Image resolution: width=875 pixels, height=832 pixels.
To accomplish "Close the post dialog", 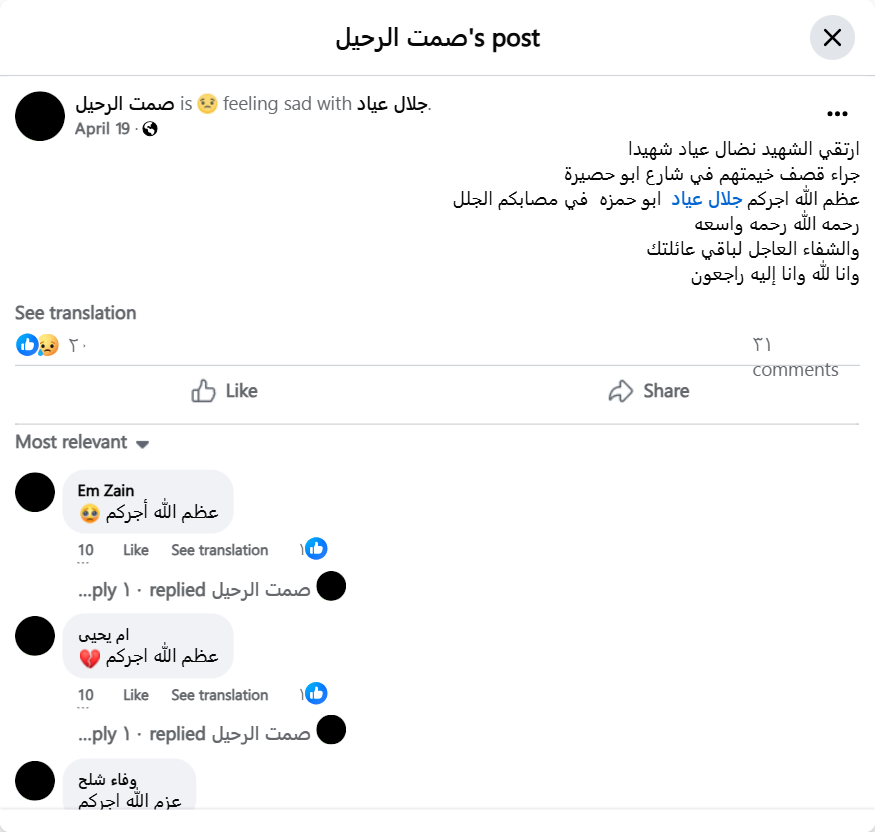I will (x=832, y=39).
